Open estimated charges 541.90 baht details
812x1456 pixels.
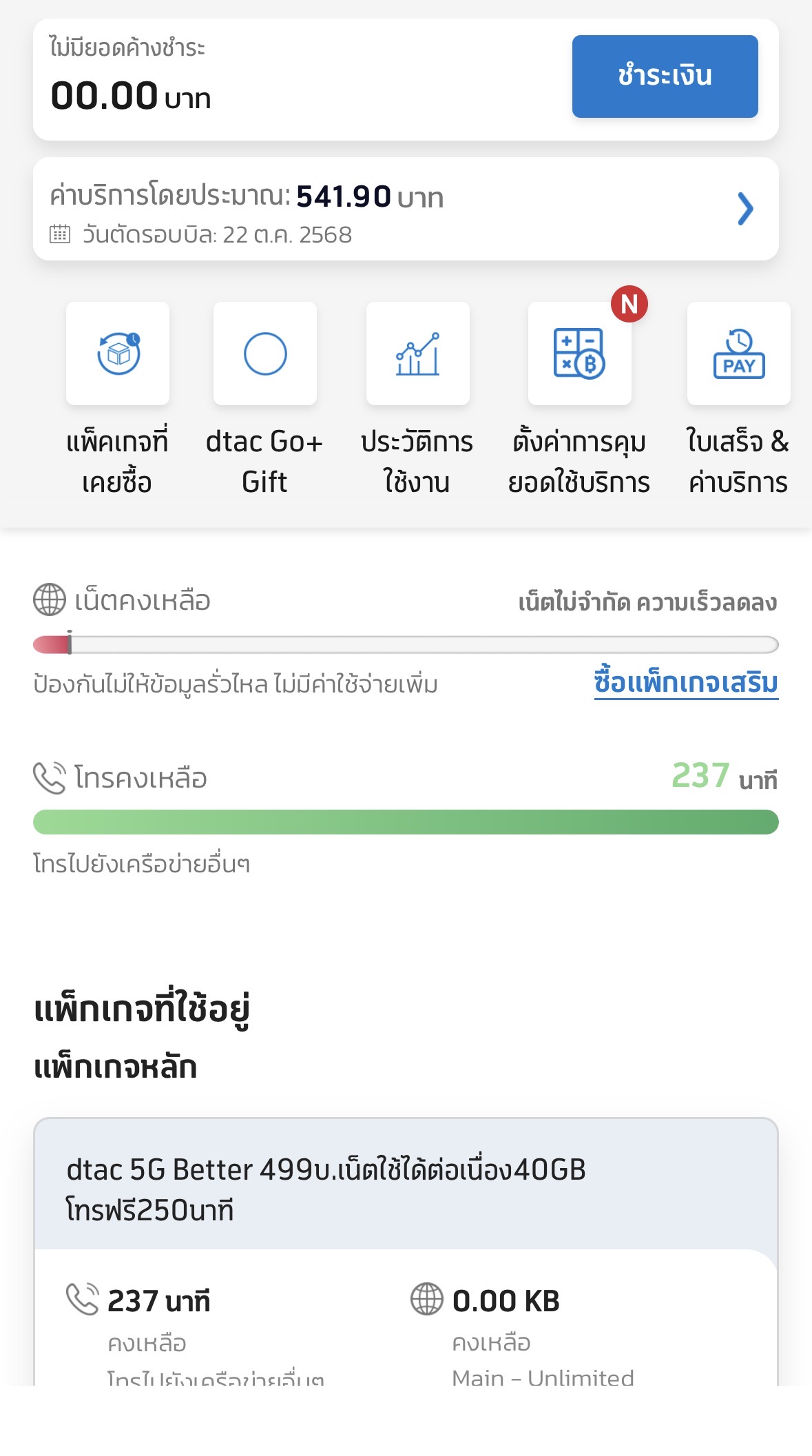click(406, 209)
